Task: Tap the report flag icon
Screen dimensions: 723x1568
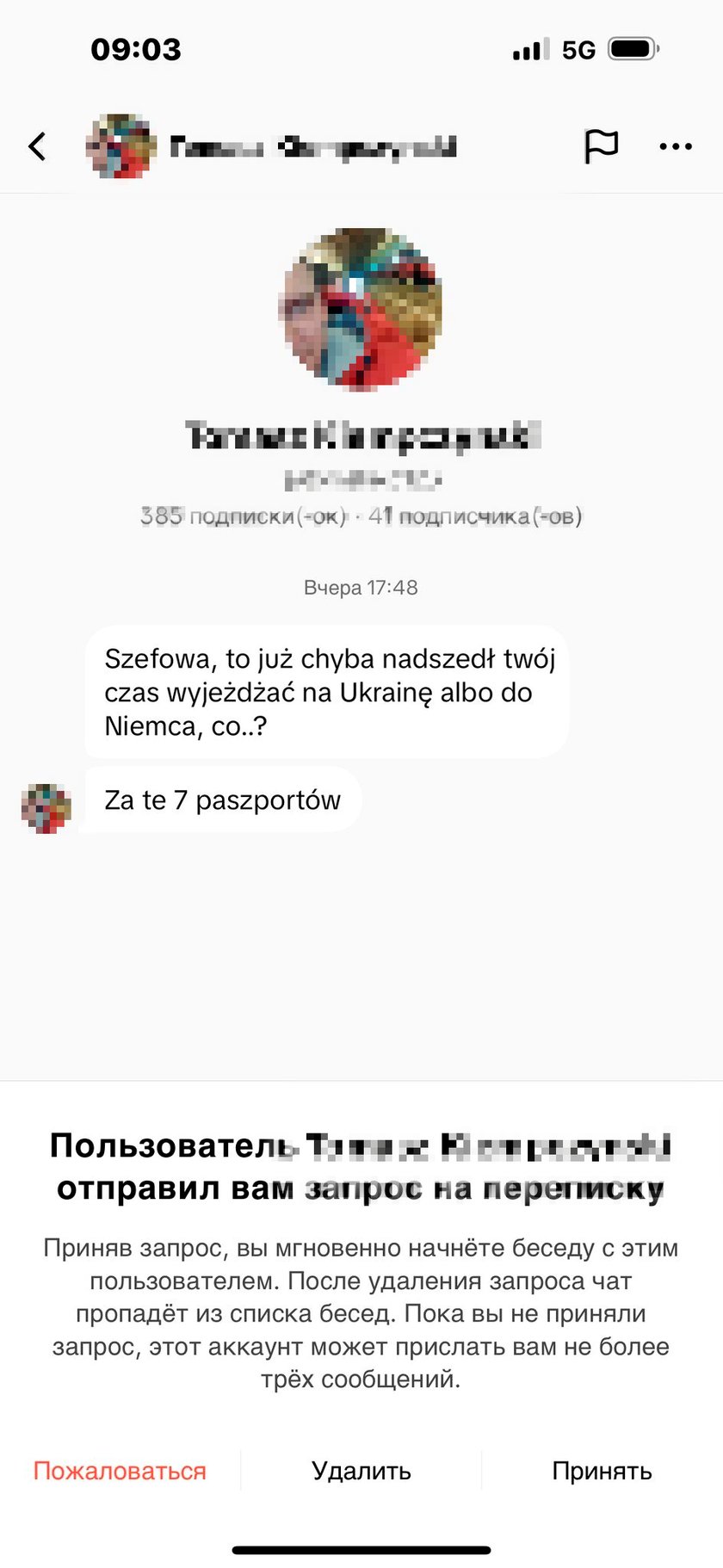Action: pyautogui.click(x=601, y=146)
